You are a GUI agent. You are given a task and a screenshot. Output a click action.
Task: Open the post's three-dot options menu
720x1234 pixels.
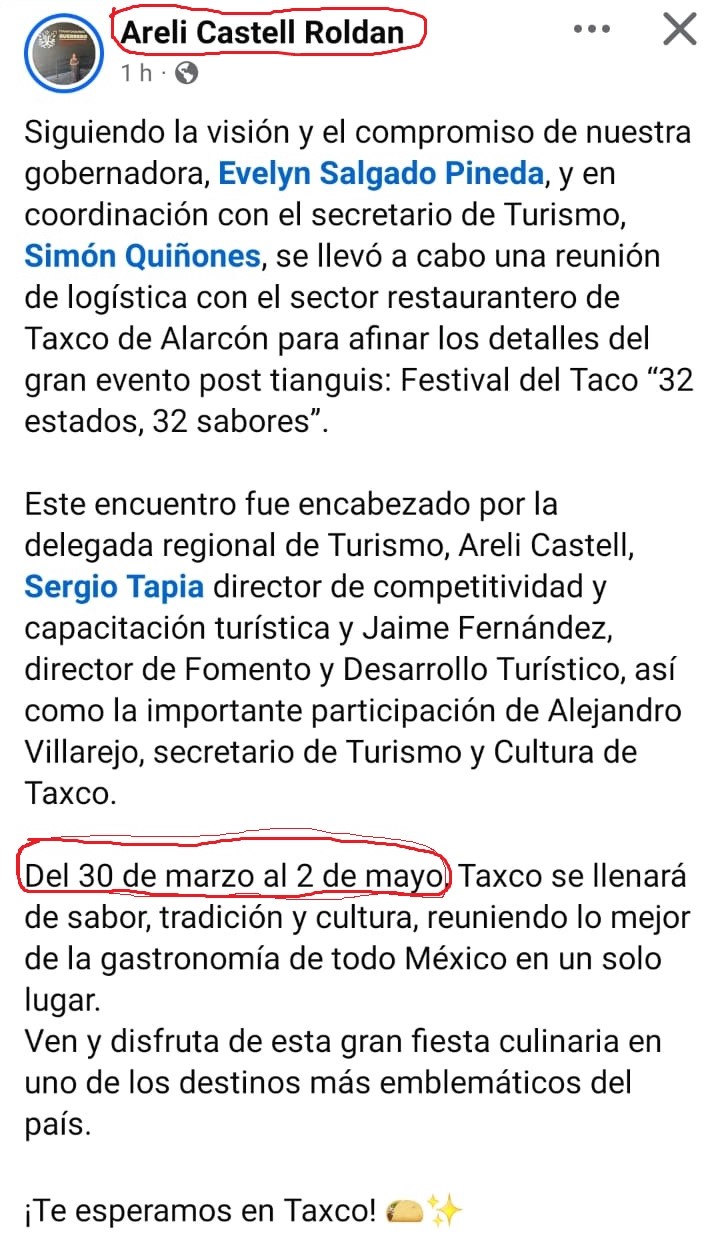coord(591,29)
